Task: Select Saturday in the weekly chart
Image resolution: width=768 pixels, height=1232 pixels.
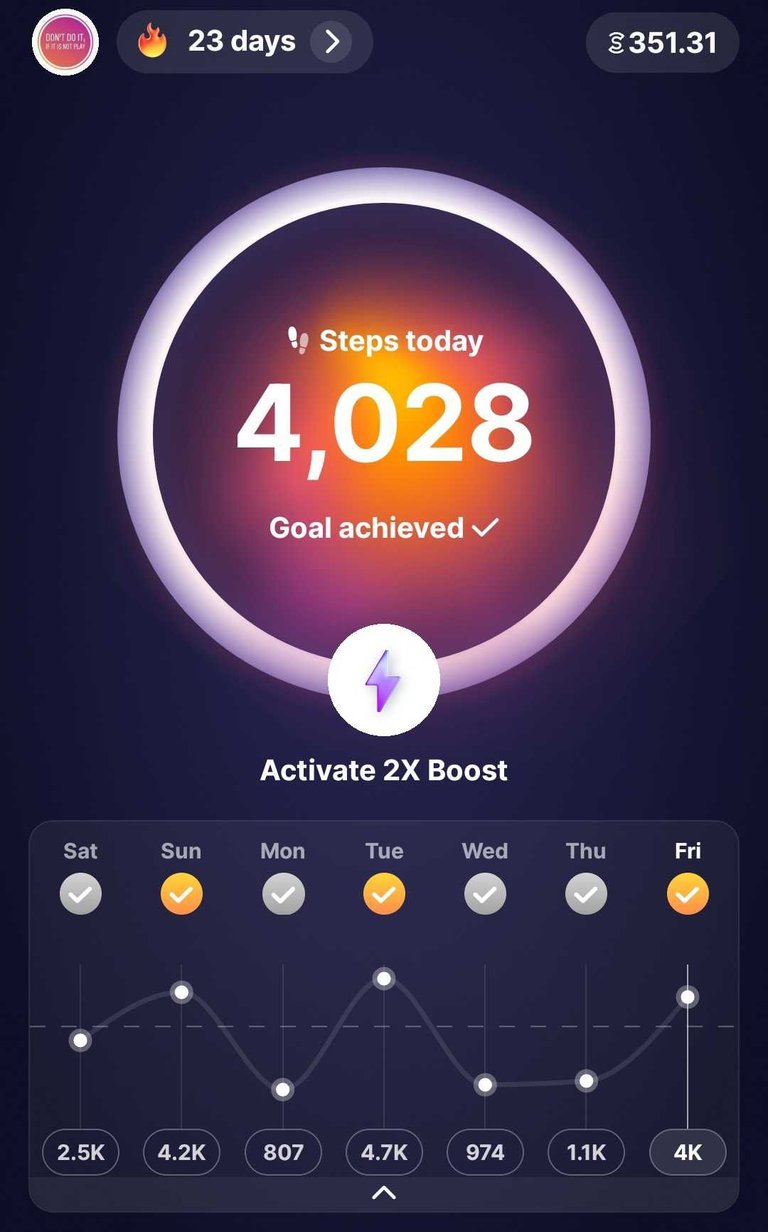Action: click(81, 851)
